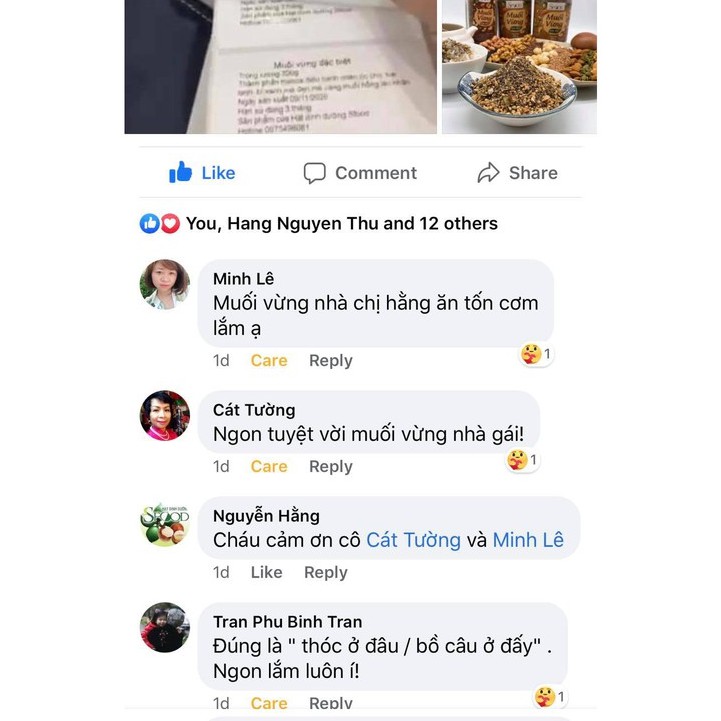Open Minh Lê's profile picture

pos(165,285)
